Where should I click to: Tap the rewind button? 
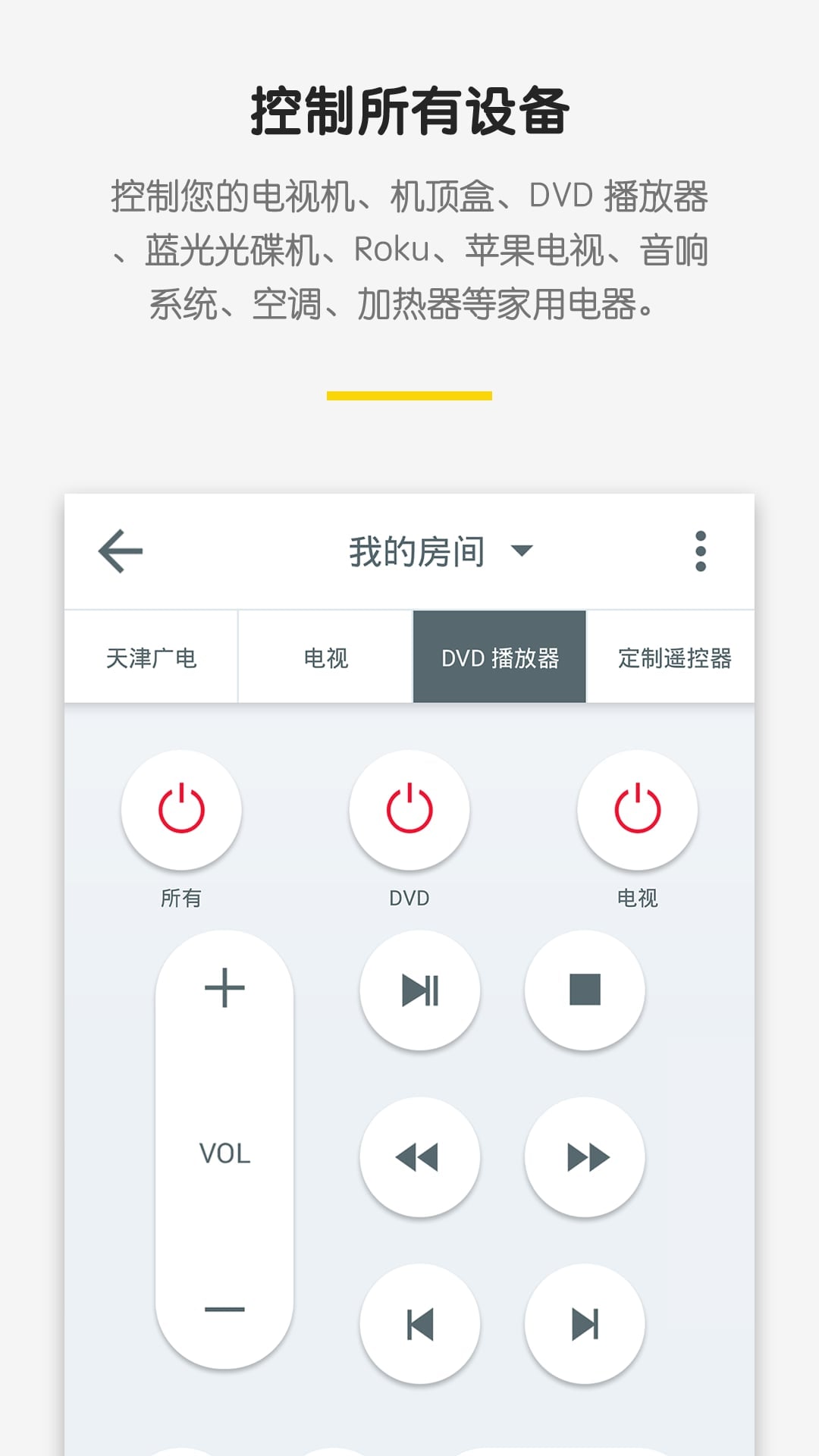coord(419,1157)
